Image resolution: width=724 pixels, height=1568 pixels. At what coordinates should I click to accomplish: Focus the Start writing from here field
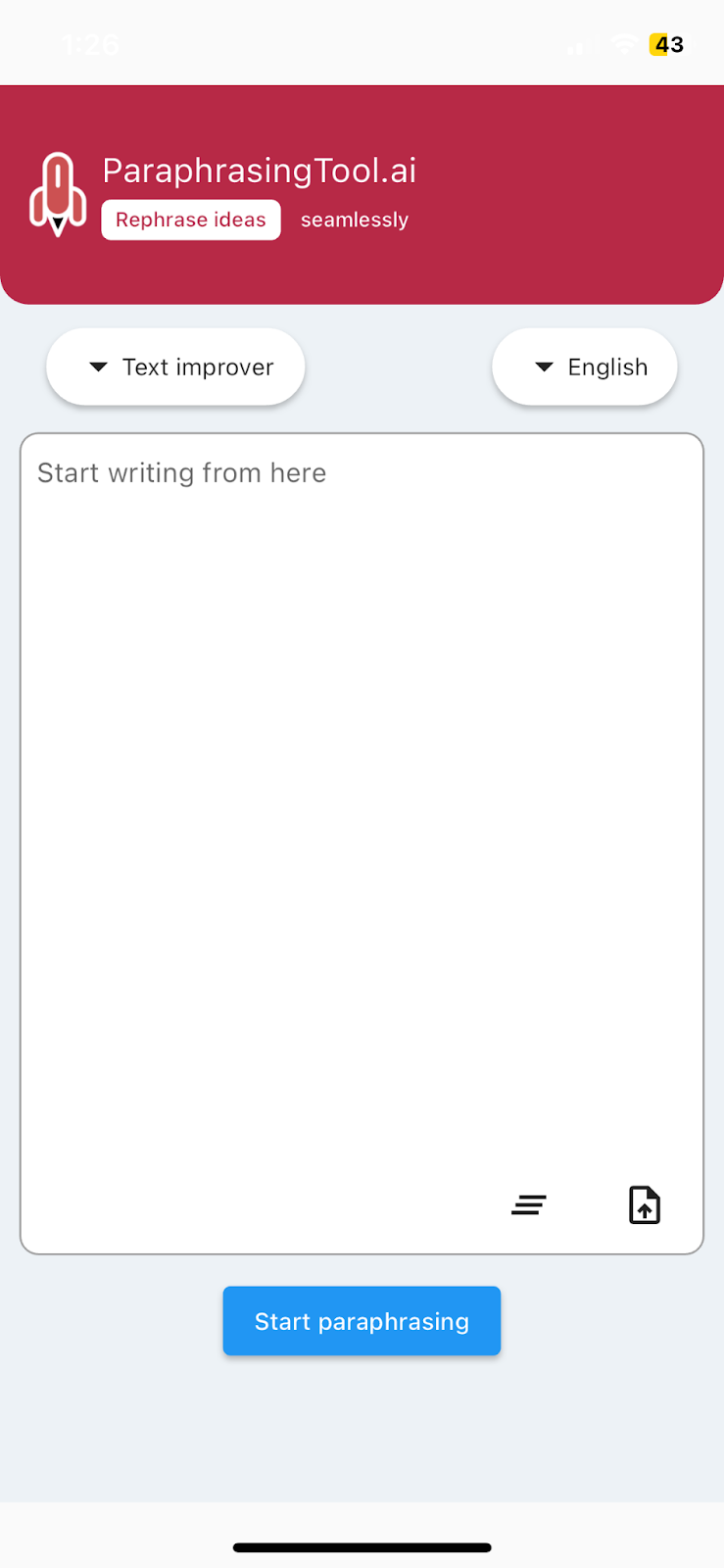point(362,784)
